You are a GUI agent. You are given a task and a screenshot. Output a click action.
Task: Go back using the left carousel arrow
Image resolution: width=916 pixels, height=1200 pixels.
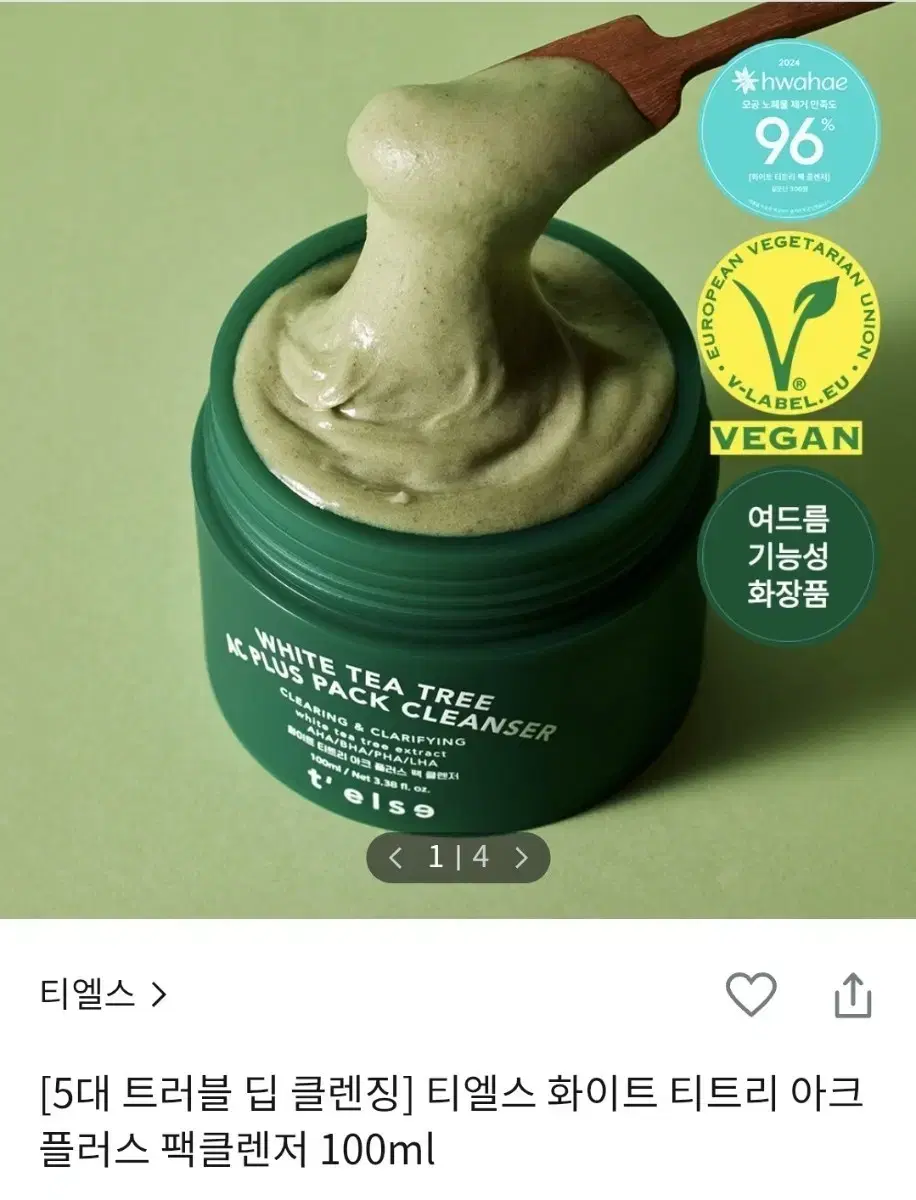click(x=397, y=857)
